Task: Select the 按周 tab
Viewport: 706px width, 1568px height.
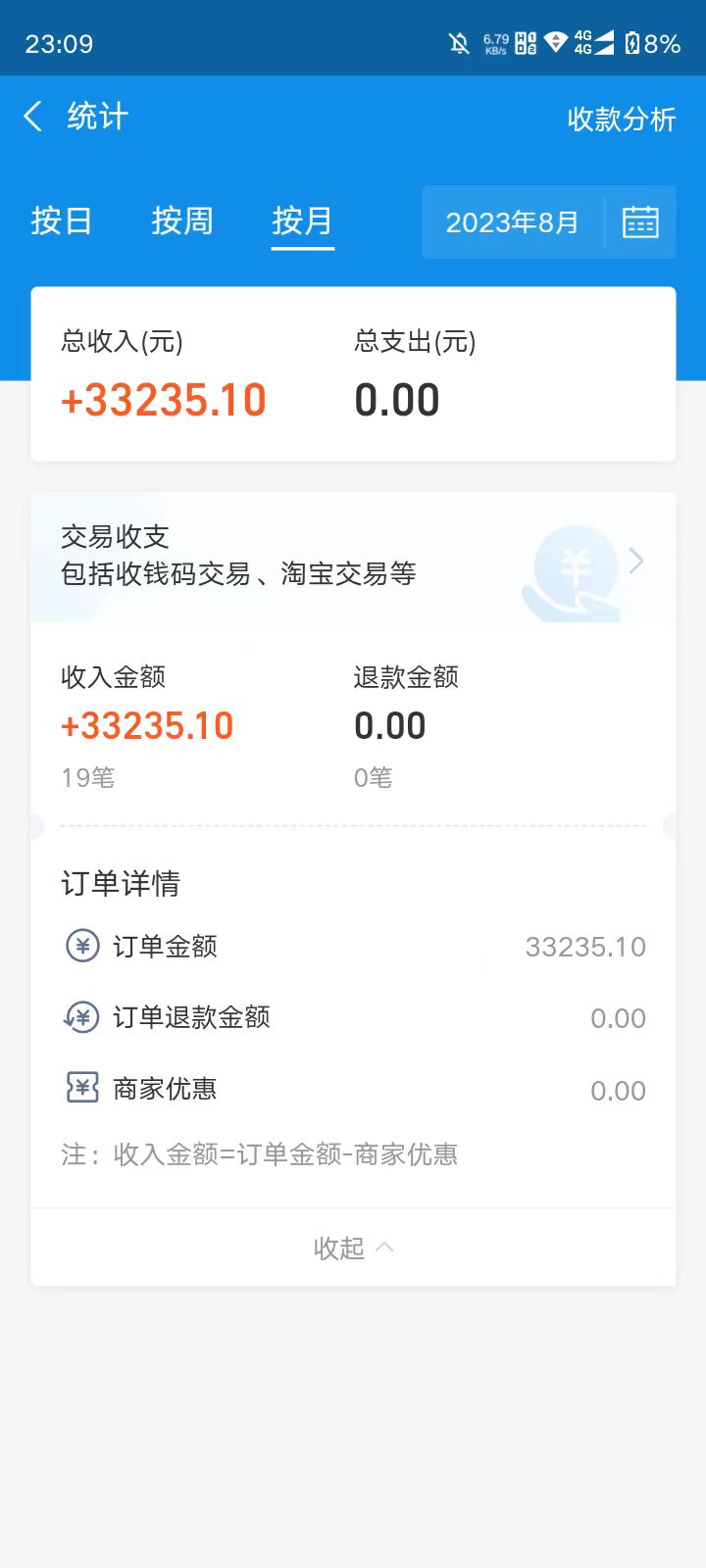Action: click(x=182, y=222)
